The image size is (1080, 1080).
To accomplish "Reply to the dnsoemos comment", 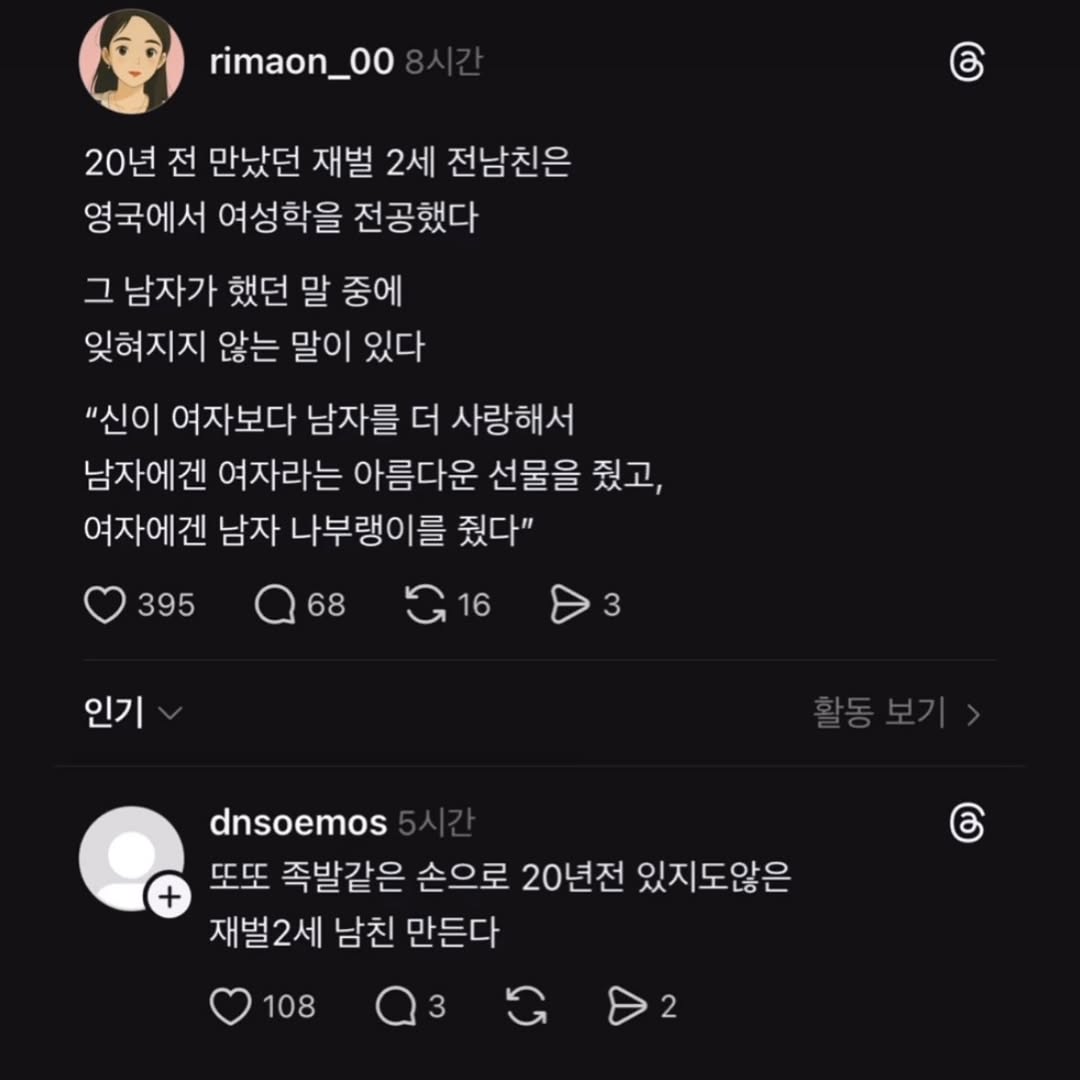I will 396,1006.
